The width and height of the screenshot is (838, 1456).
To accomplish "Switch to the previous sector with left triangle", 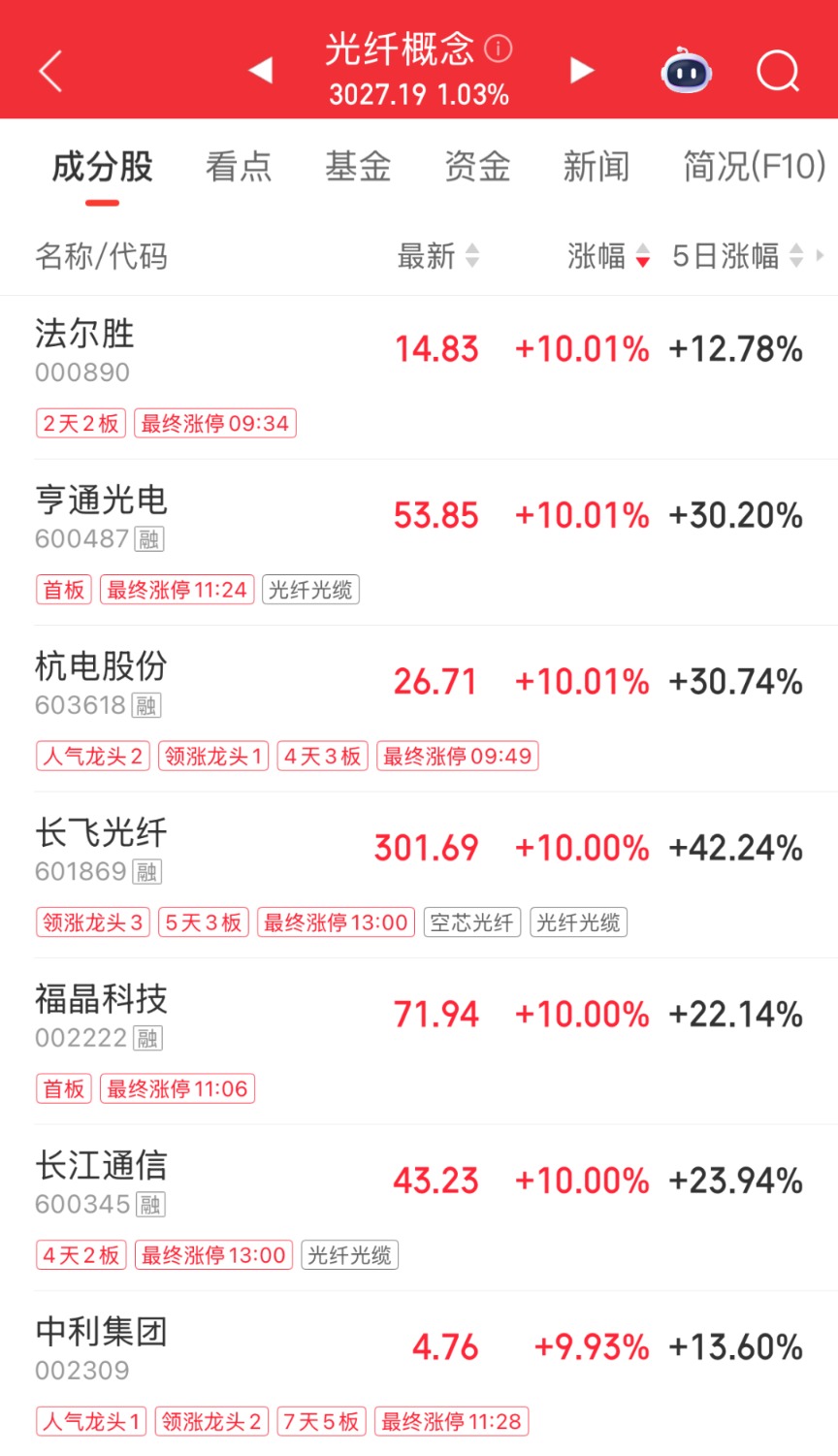I will tap(261, 70).
